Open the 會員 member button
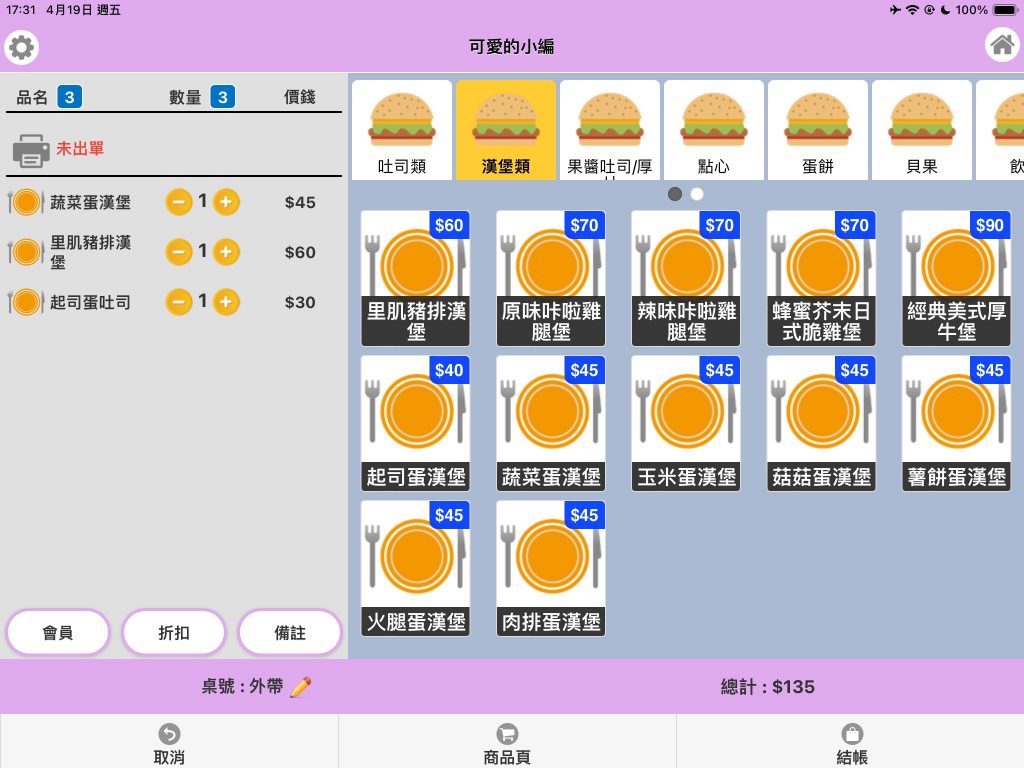The width and height of the screenshot is (1024, 768). [x=57, y=632]
